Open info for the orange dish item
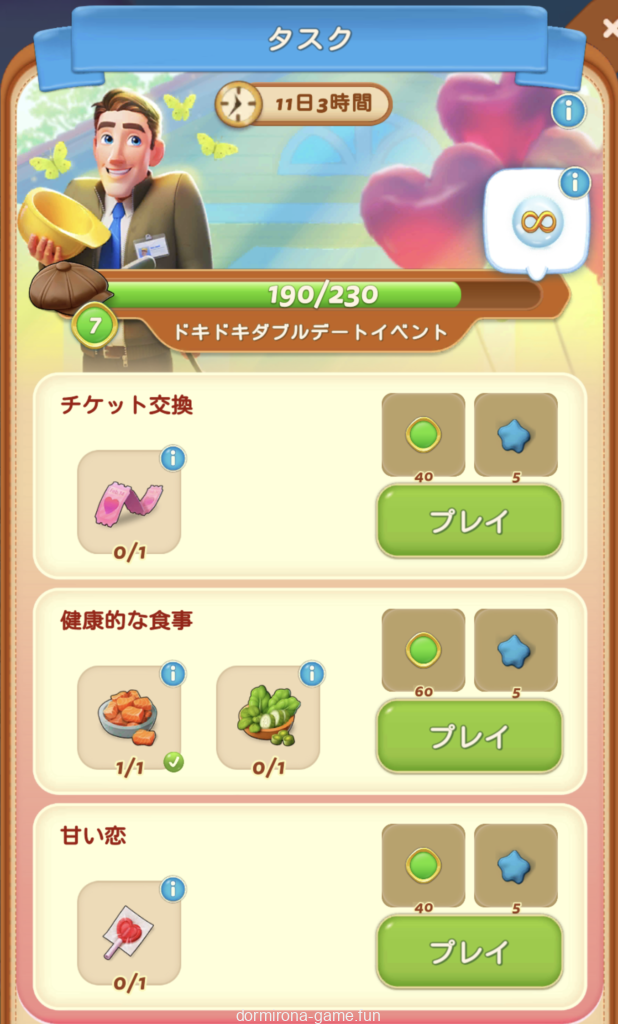 tap(173, 674)
